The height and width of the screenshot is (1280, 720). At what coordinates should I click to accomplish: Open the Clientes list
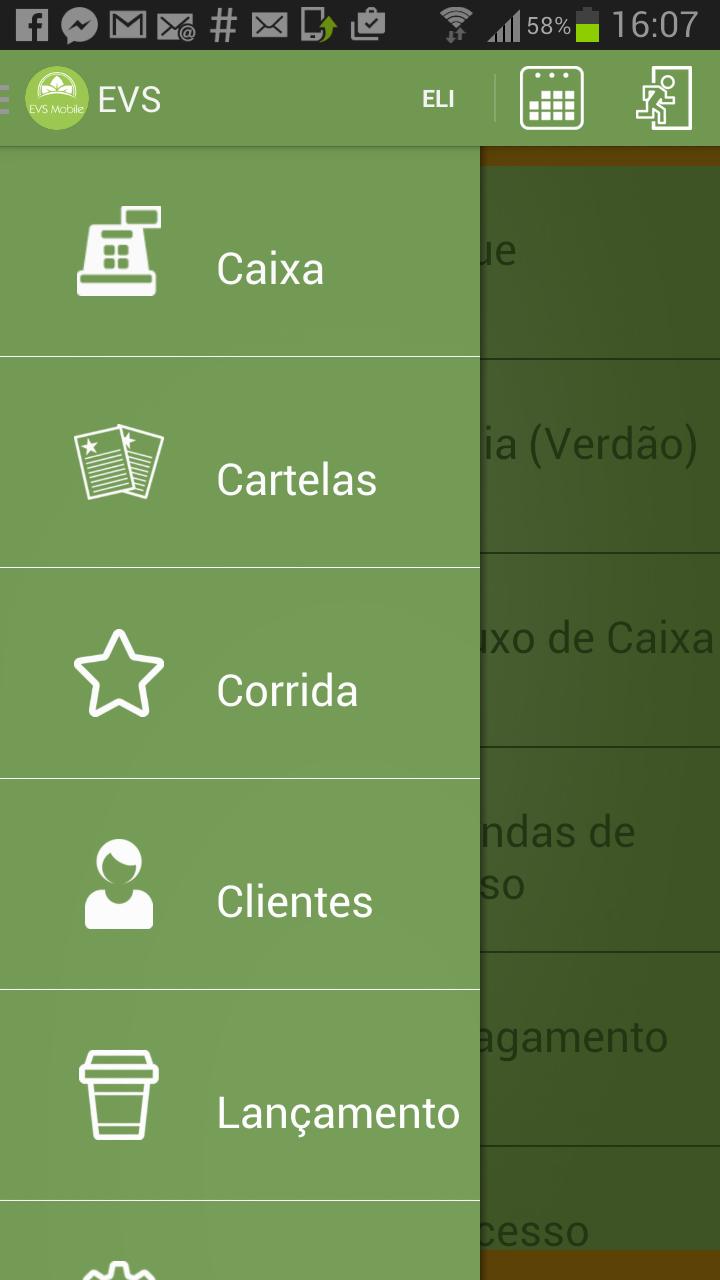pyautogui.click(x=240, y=900)
